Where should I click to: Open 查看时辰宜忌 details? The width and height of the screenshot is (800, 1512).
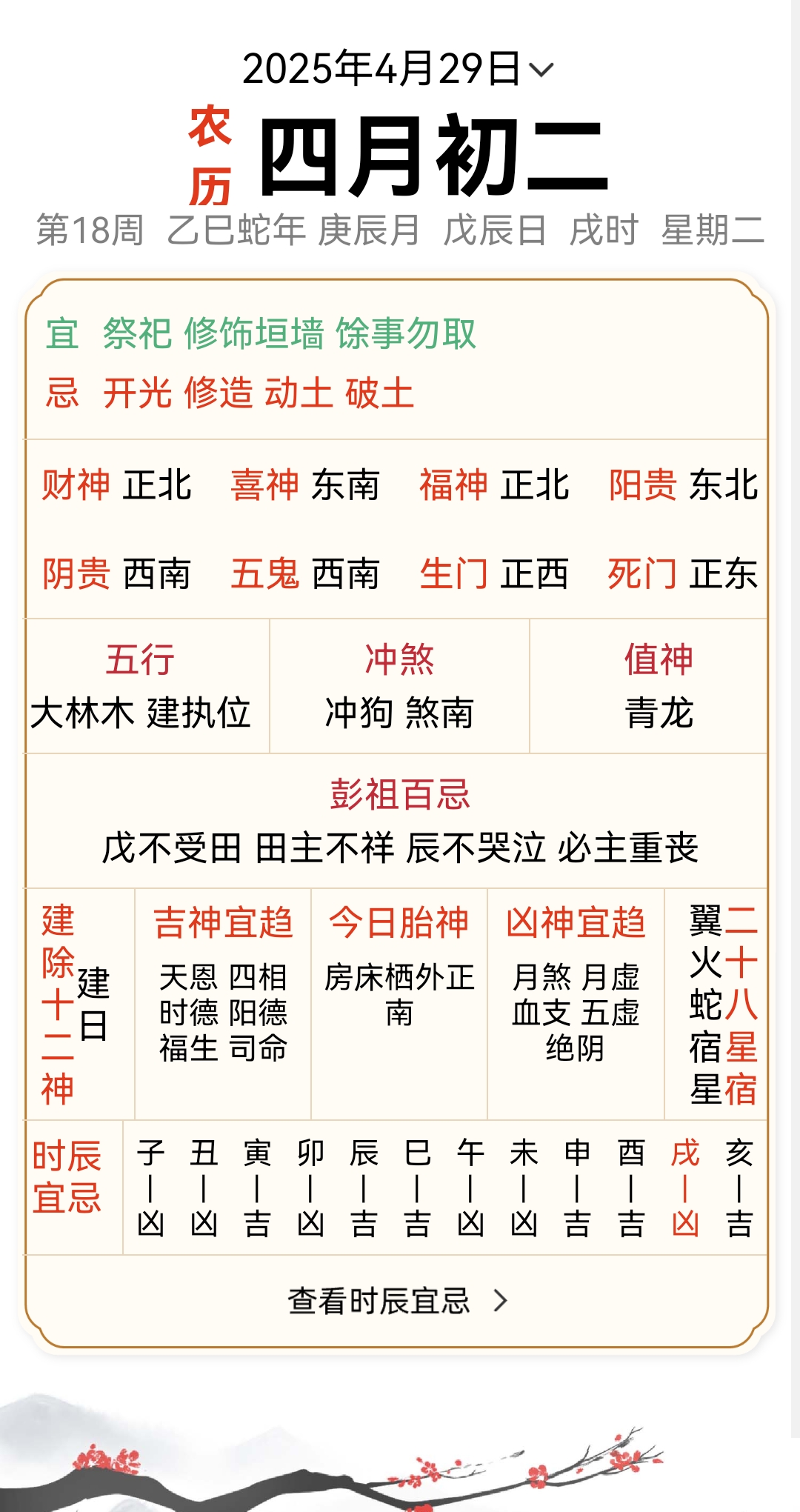point(398,1300)
